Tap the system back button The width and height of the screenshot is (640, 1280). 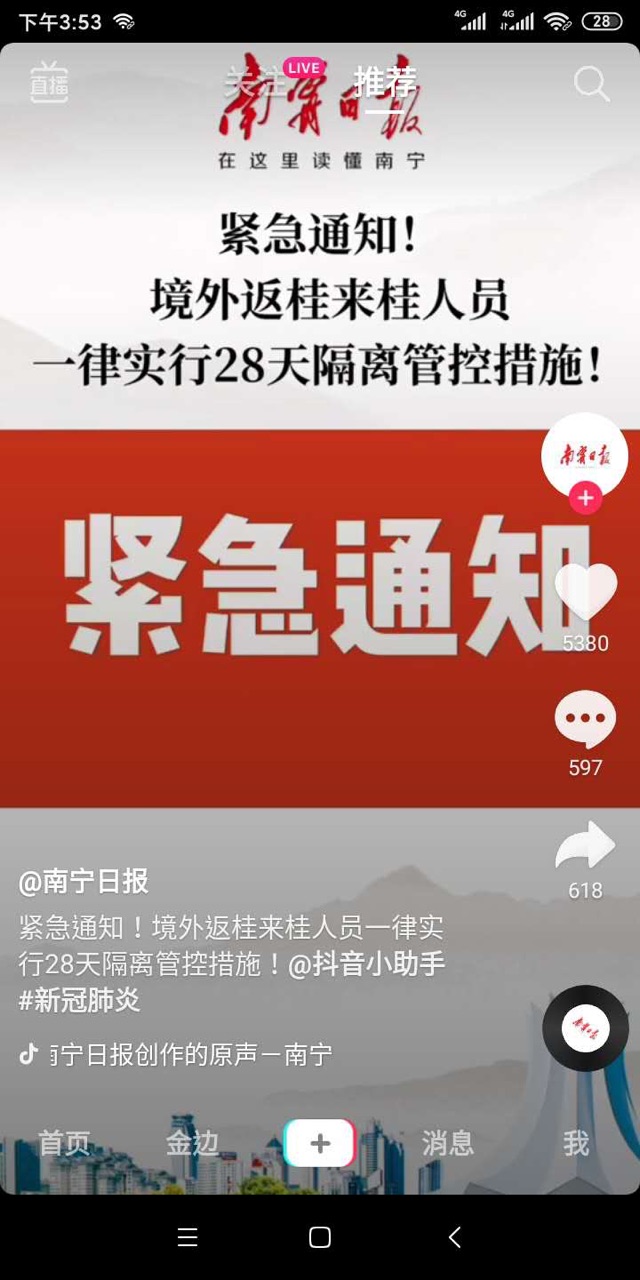(x=454, y=1237)
